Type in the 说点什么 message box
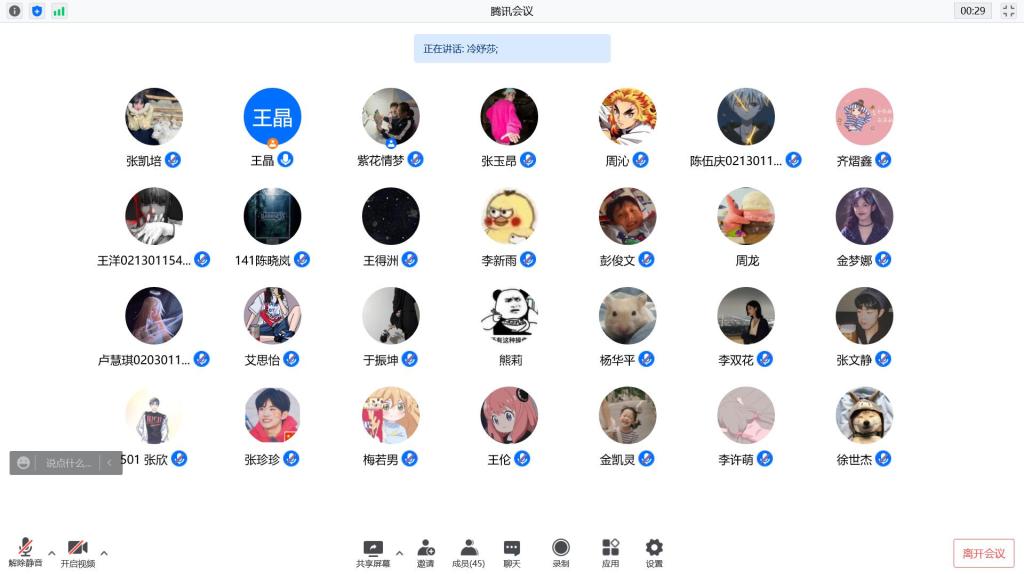This screenshot has height=574, width=1024. click(x=68, y=463)
